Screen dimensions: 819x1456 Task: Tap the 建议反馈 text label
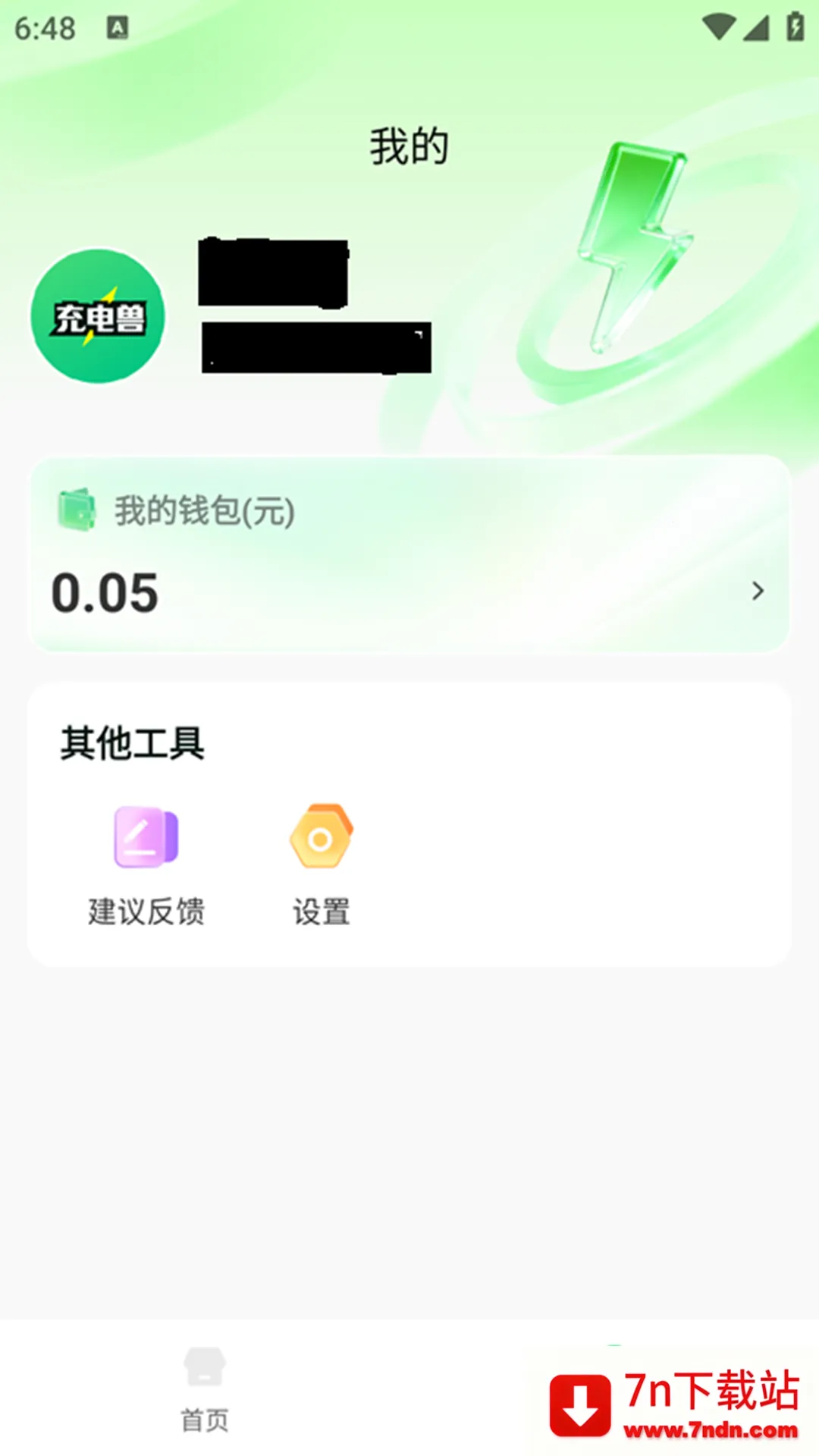pyautogui.click(x=146, y=912)
